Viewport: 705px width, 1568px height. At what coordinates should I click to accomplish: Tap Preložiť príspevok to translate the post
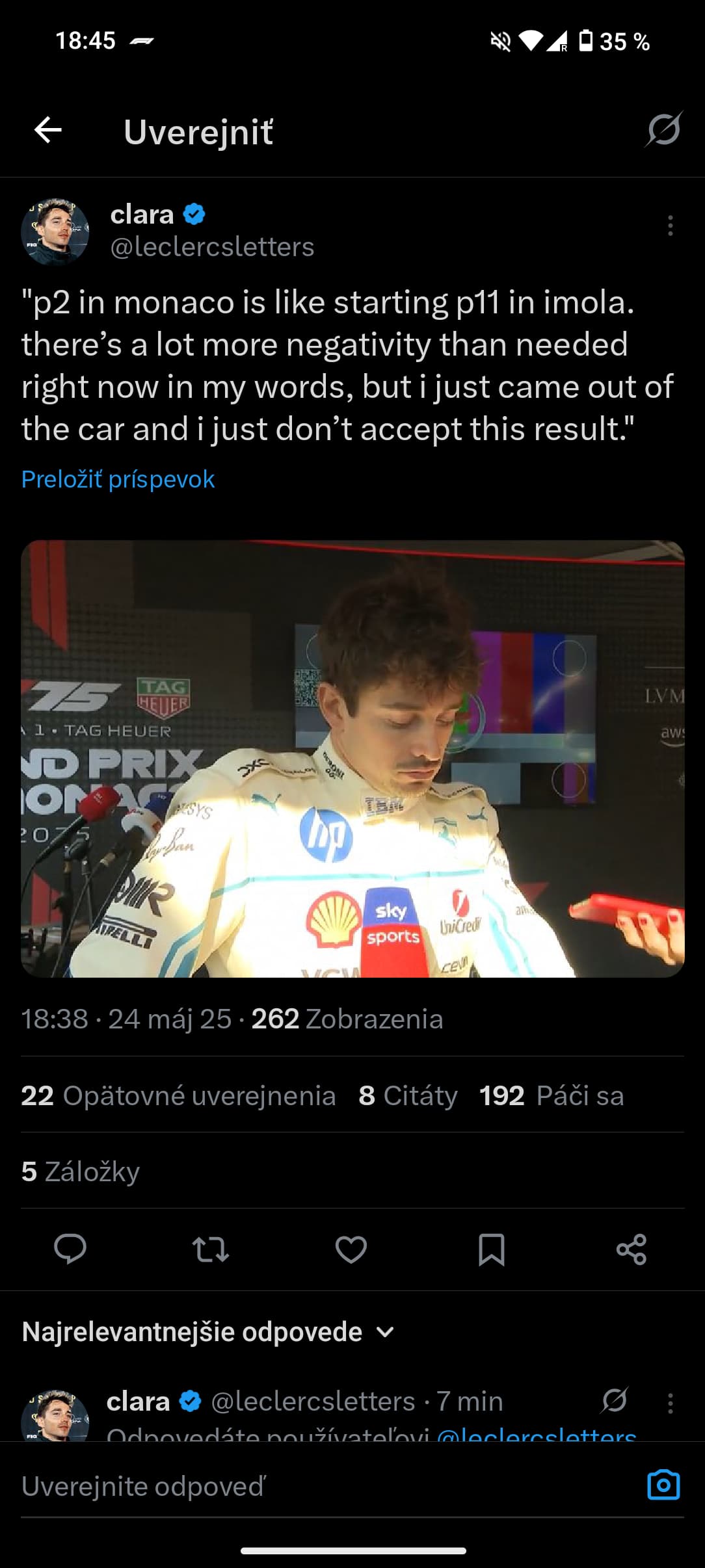pyautogui.click(x=118, y=479)
